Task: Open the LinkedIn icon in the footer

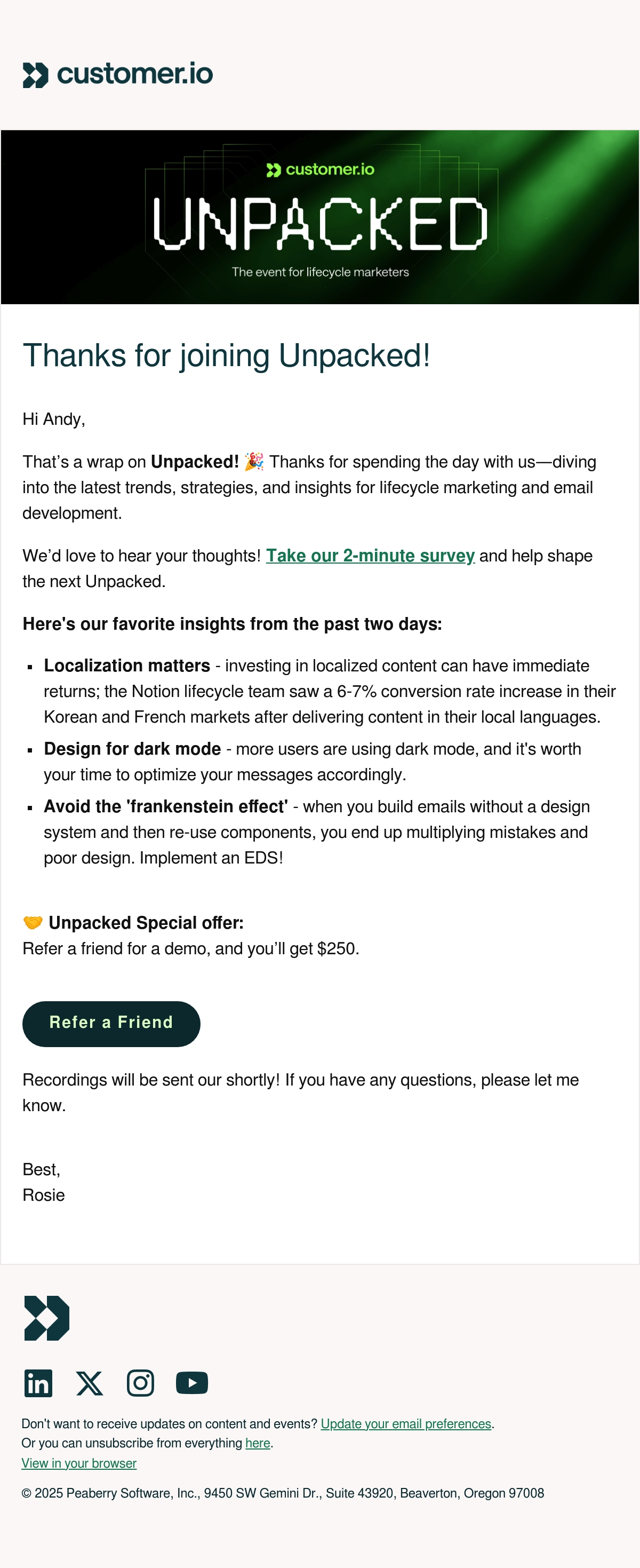Action: pos(38,1383)
